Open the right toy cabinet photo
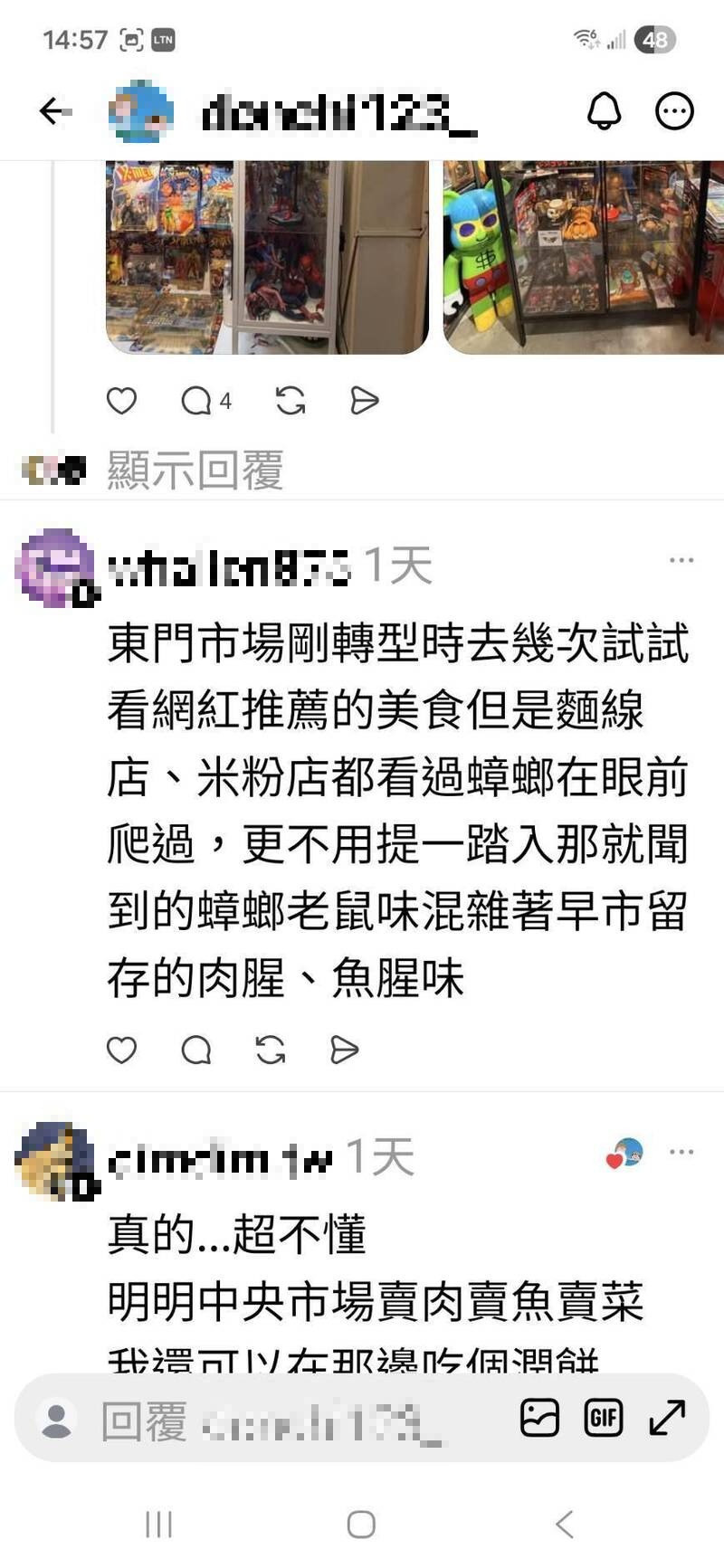The height and width of the screenshot is (1568, 724). coord(584,258)
